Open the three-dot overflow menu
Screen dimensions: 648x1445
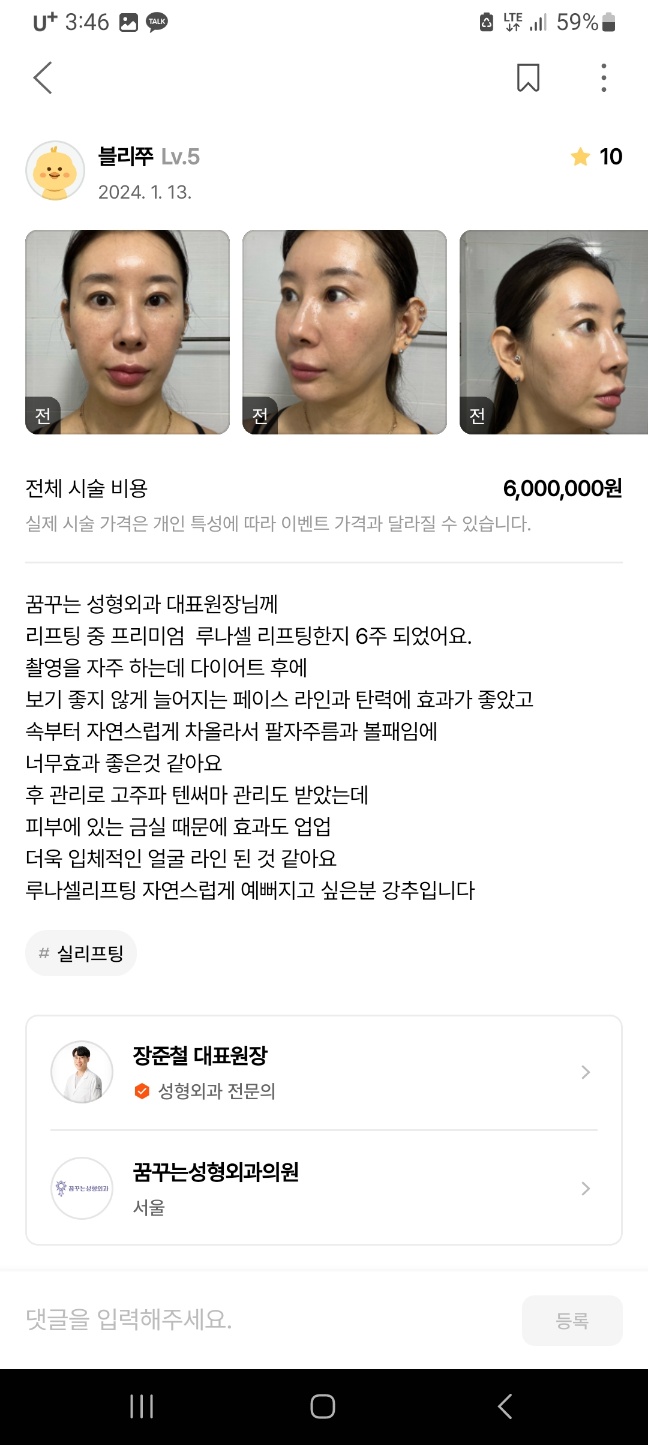coord(603,78)
